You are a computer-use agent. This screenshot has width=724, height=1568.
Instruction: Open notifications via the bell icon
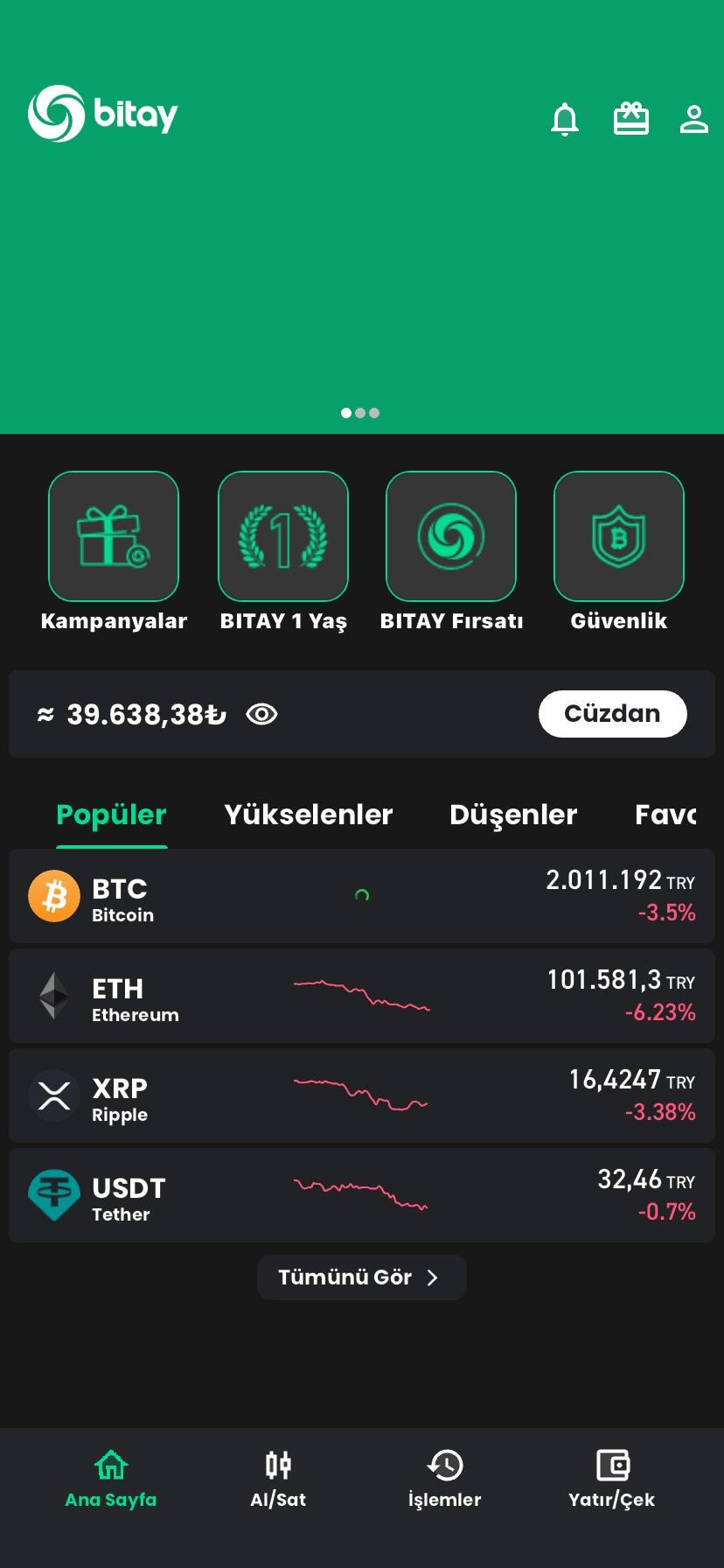[565, 120]
